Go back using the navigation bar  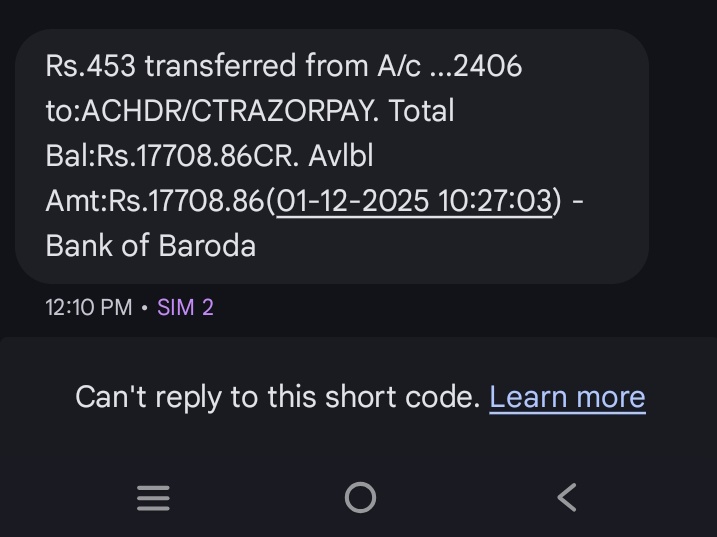(x=567, y=497)
